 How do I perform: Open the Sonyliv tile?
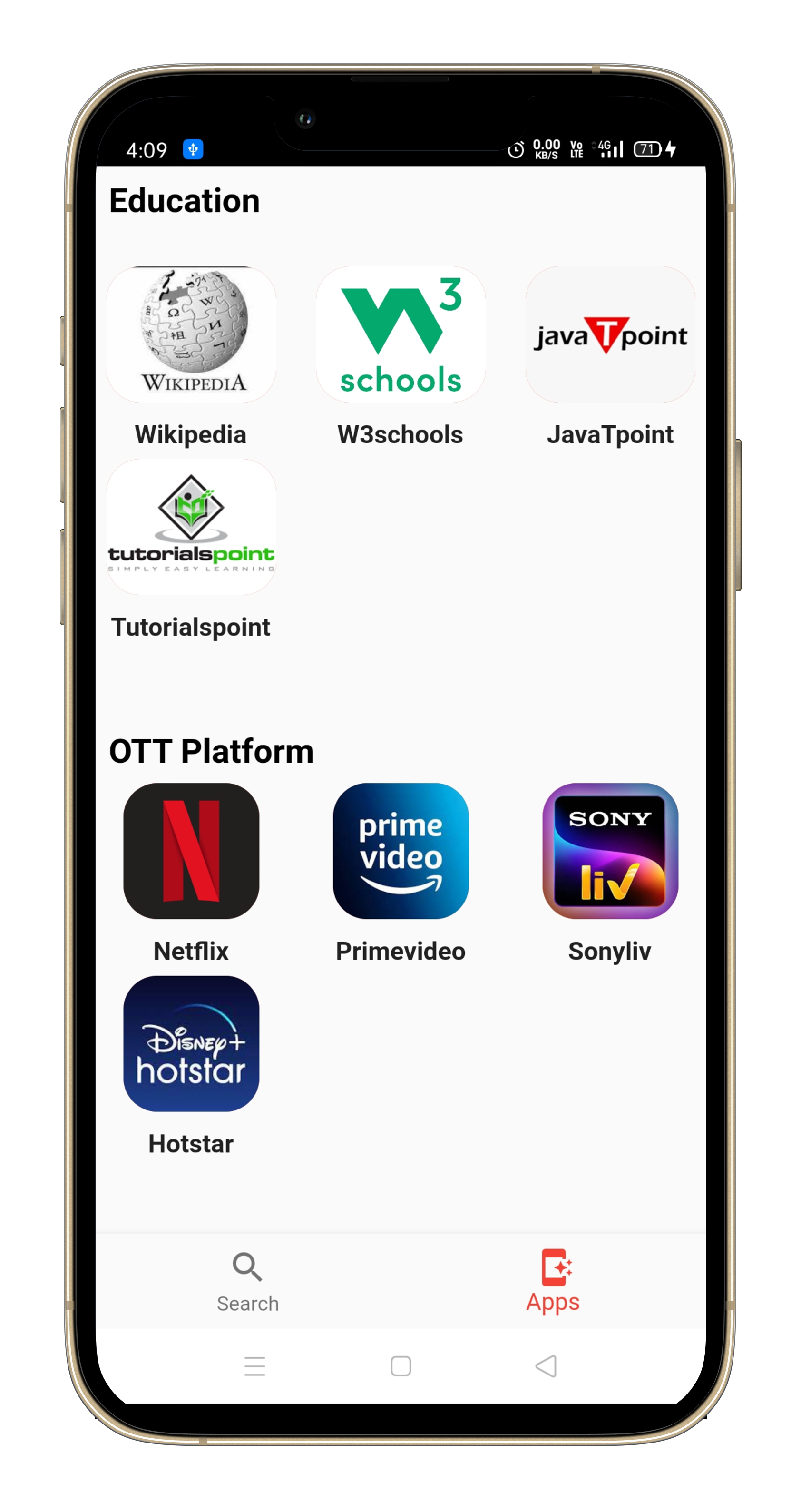click(x=610, y=851)
